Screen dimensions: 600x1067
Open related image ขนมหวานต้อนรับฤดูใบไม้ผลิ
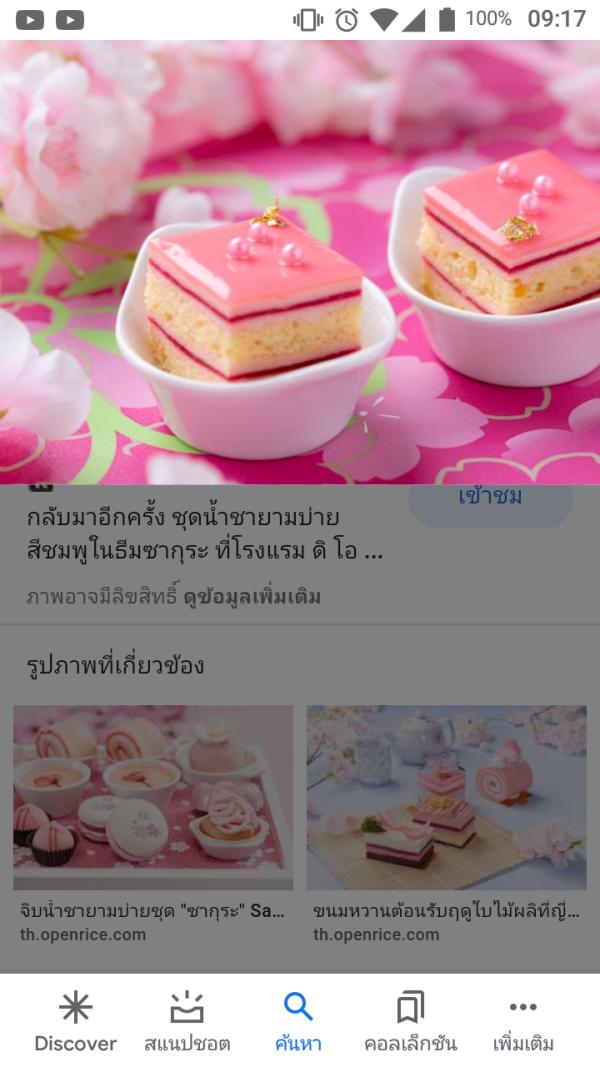446,797
